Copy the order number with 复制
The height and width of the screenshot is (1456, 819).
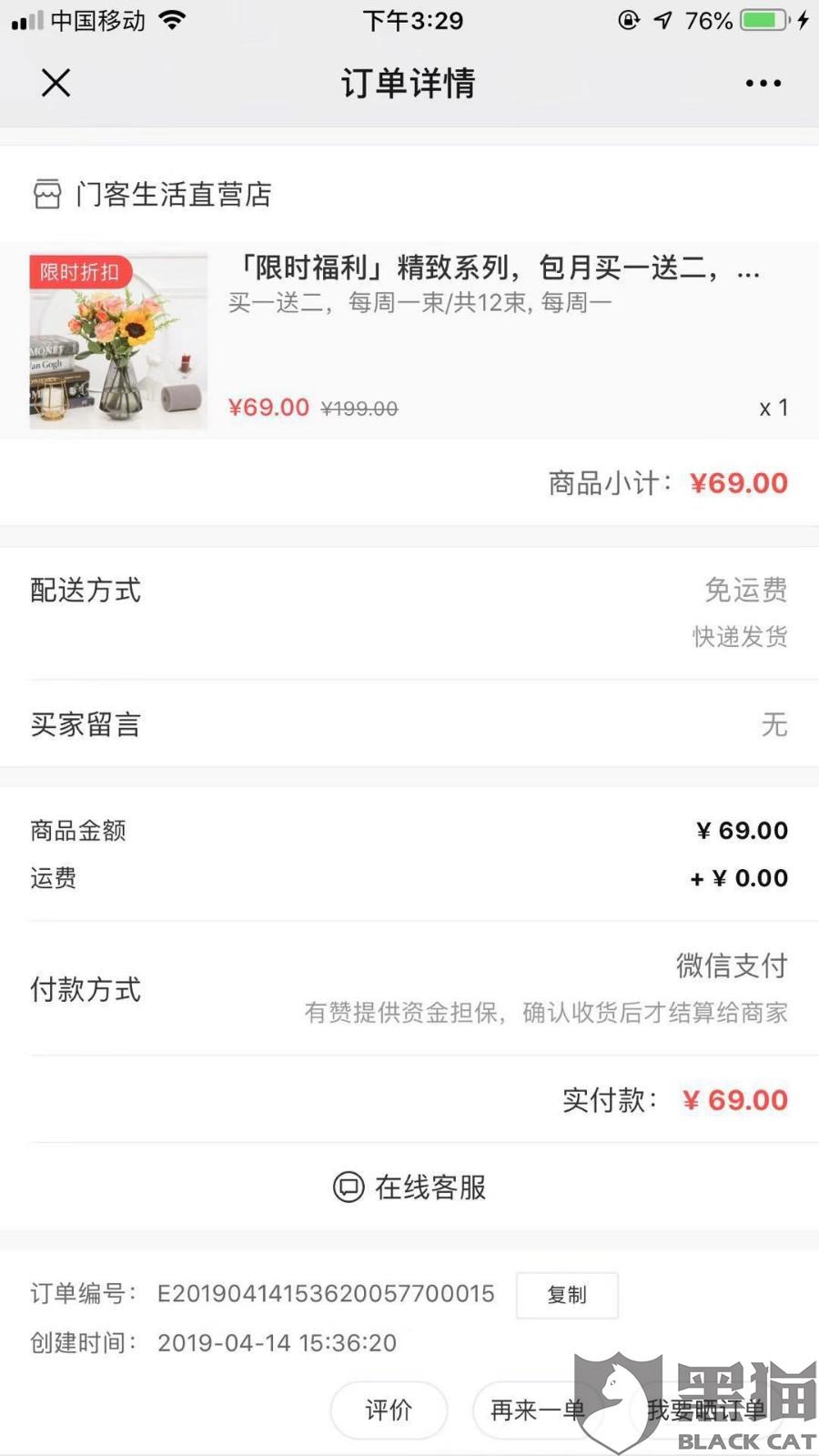tap(567, 1294)
